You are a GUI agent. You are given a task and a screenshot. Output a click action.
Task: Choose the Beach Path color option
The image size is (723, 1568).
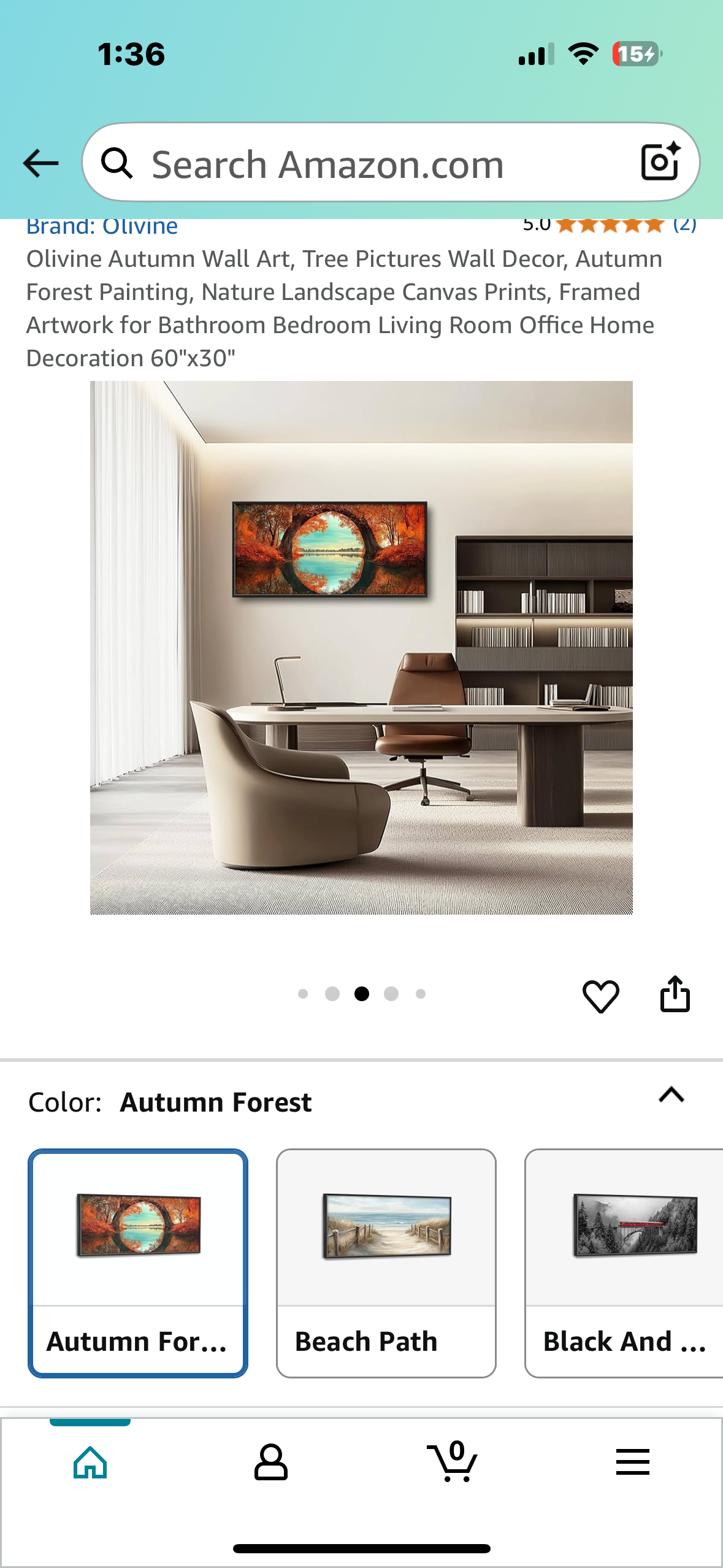tap(386, 1262)
